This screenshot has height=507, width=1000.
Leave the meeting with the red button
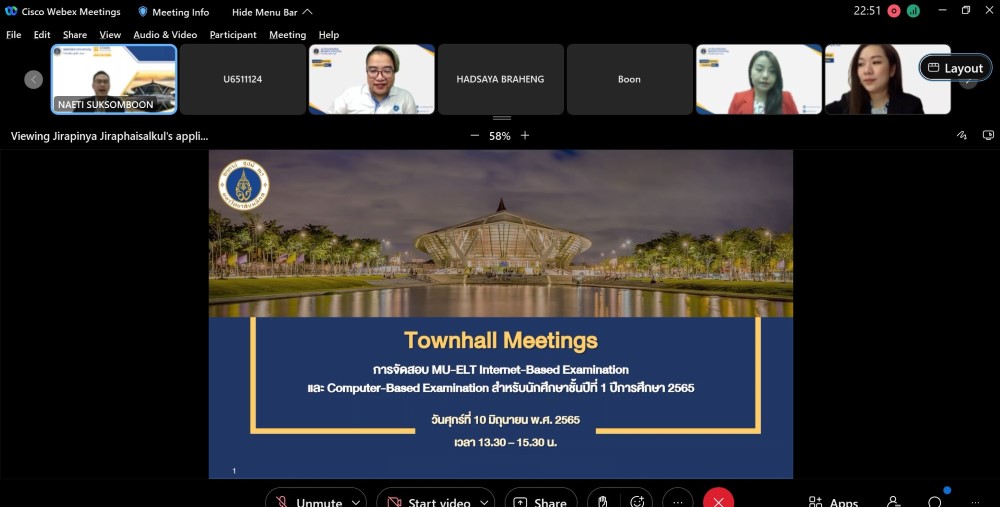[x=718, y=500]
